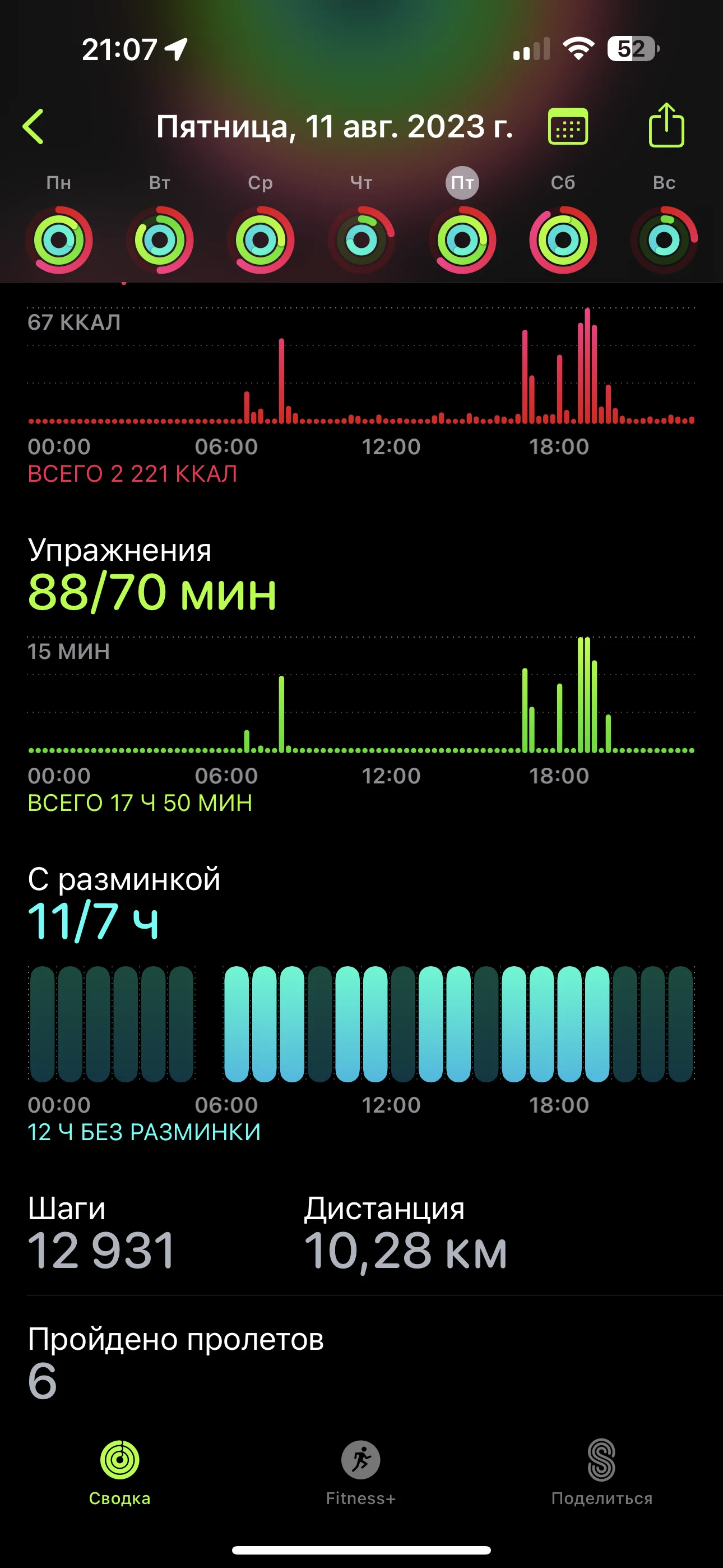723x1568 pixels.
Task: Select Monday (Пн) activity rings
Action: pyautogui.click(x=59, y=240)
